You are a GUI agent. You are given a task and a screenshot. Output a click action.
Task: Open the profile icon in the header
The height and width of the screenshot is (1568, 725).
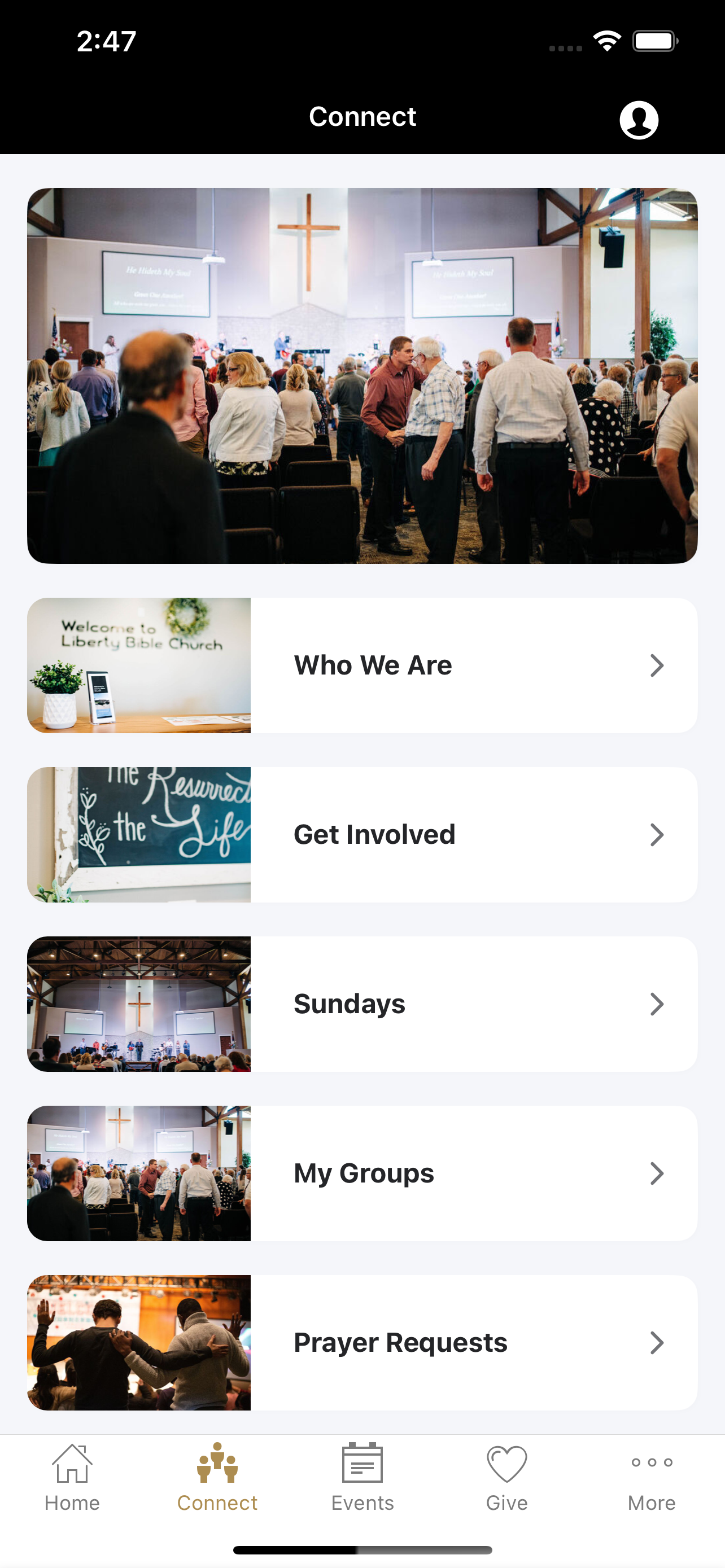639,120
